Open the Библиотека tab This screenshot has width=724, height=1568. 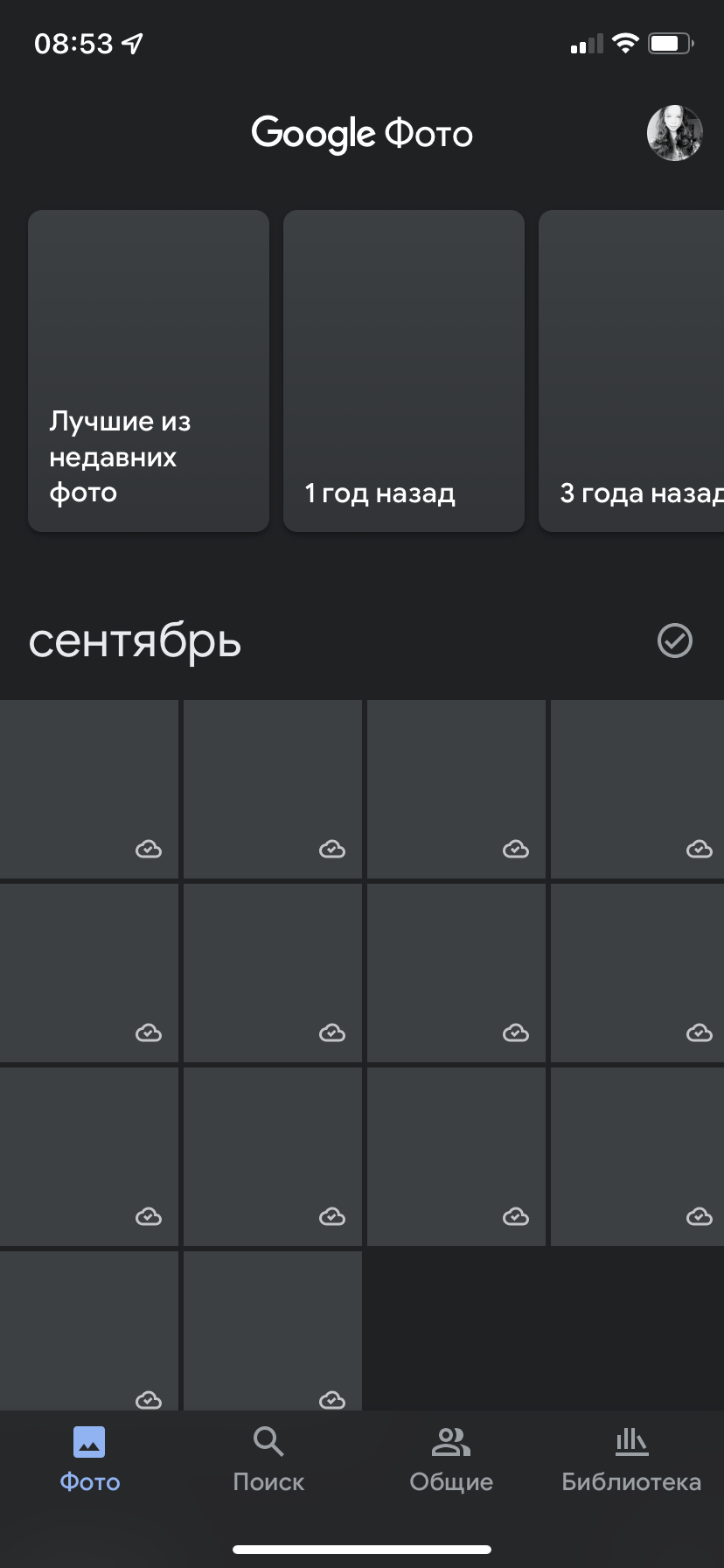click(x=630, y=1460)
